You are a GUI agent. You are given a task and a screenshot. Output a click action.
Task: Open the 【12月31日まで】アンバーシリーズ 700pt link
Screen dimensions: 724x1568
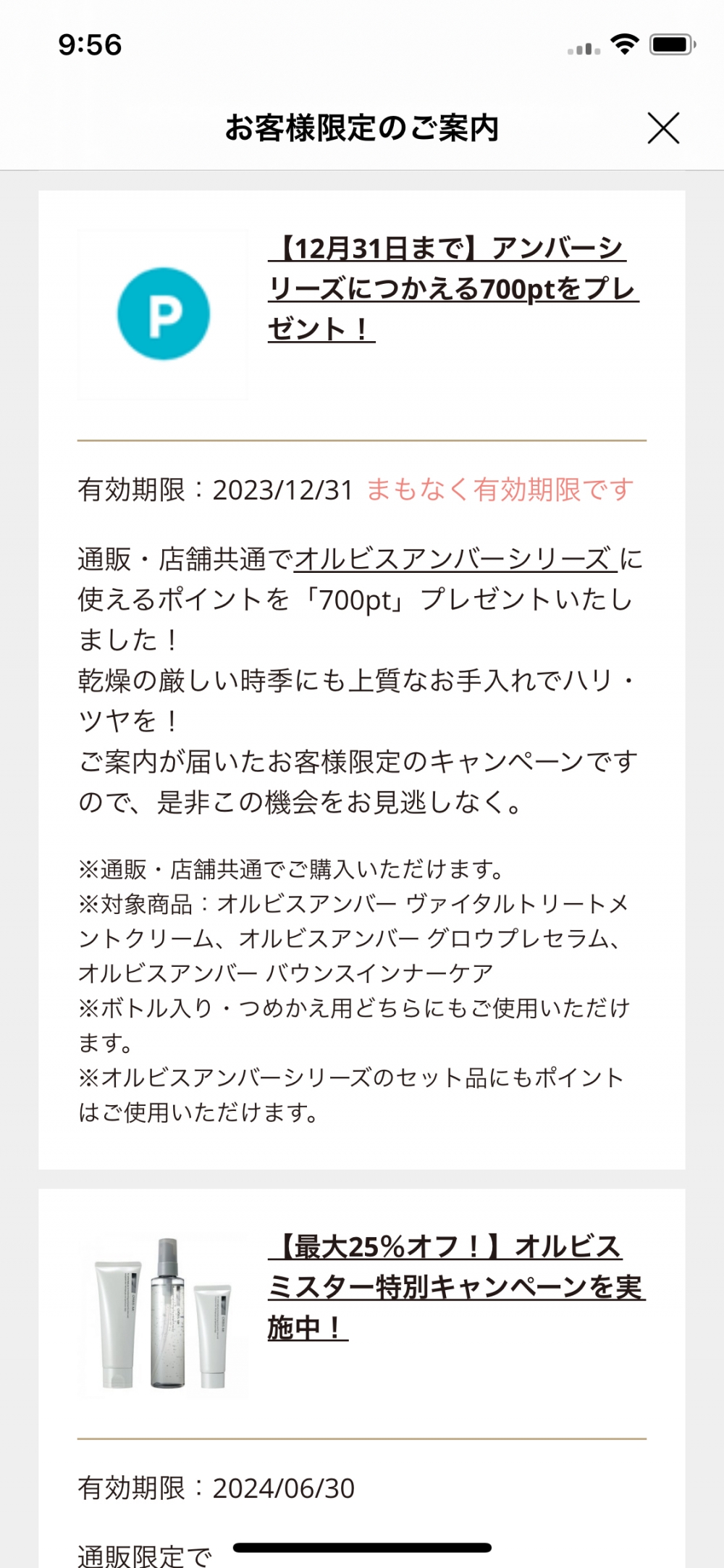click(x=452, y=289)
